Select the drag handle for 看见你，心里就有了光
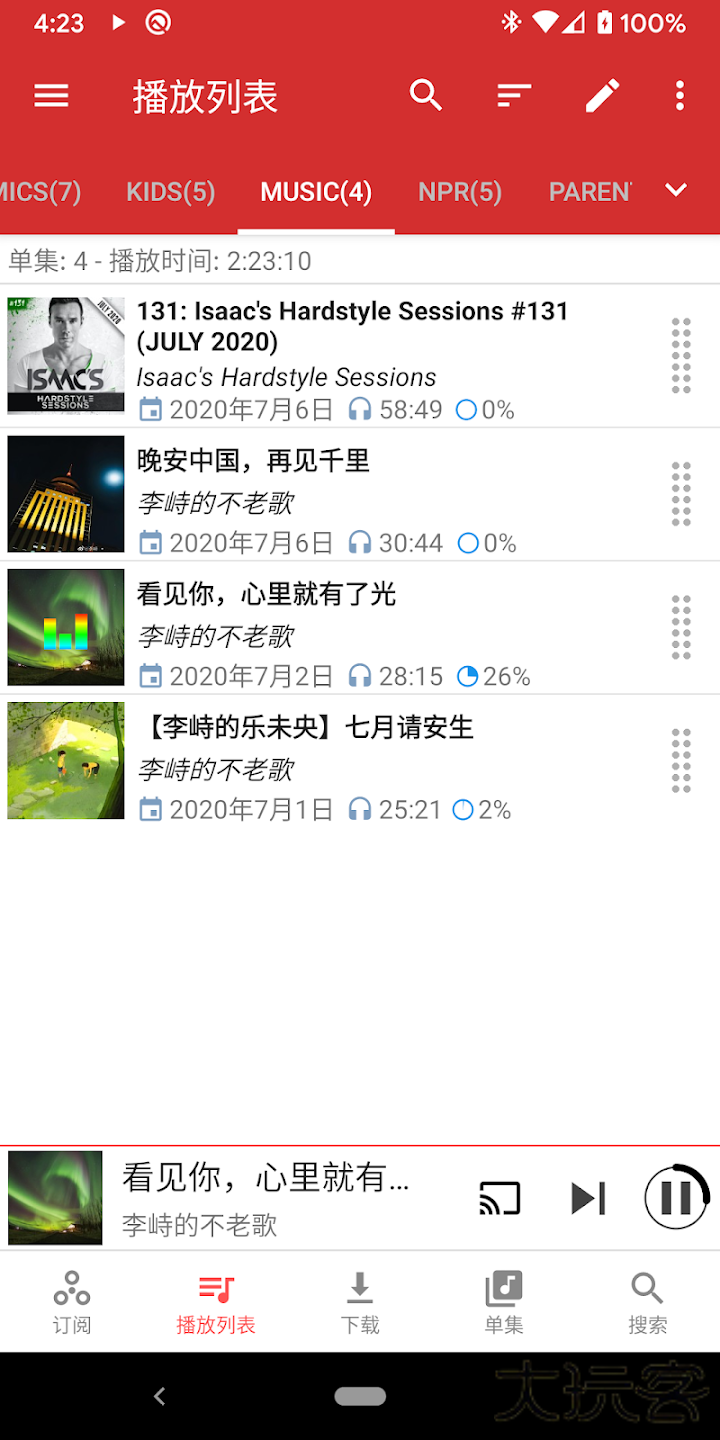720x1440 pixels. 681,627
